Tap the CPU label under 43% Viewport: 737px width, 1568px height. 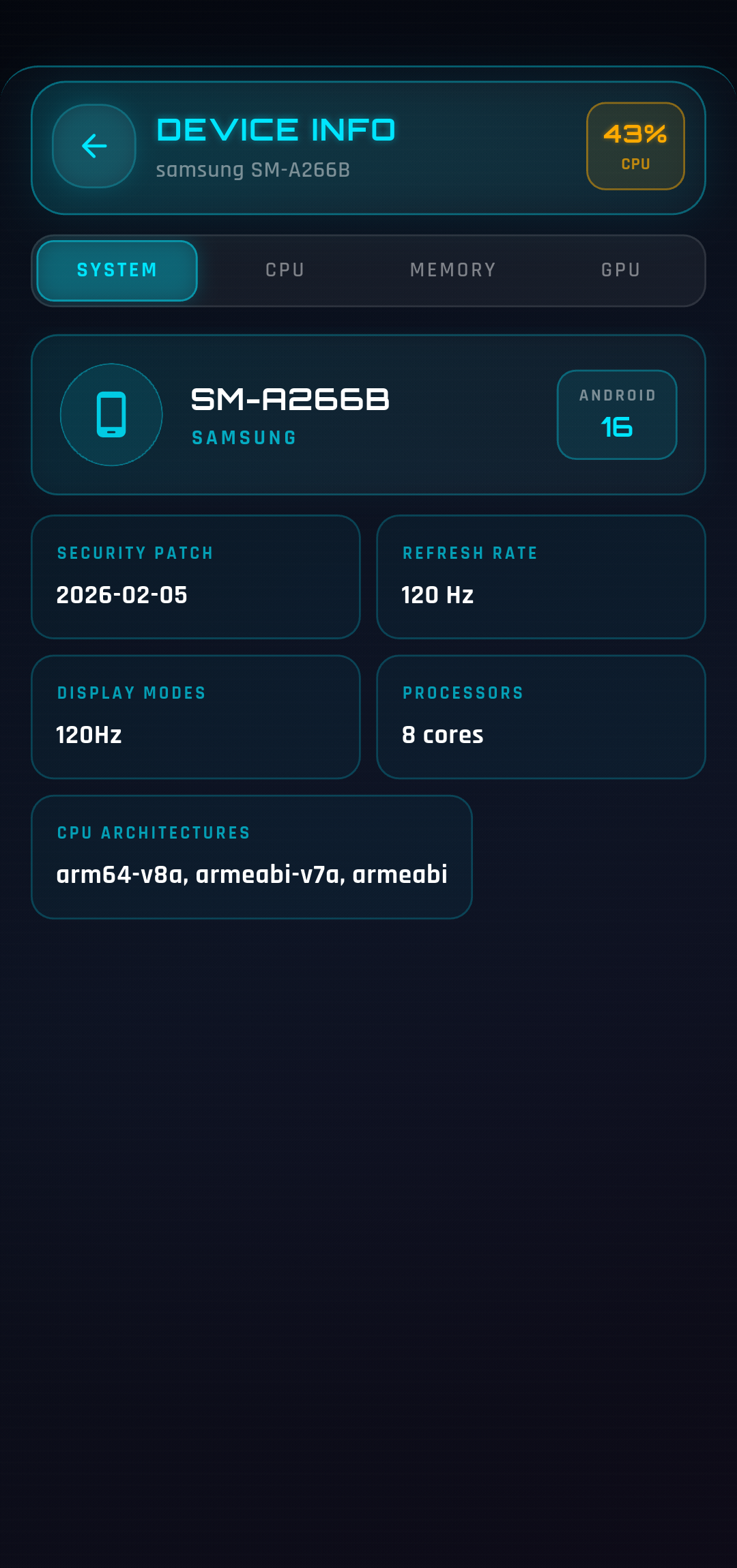[635, 164]
